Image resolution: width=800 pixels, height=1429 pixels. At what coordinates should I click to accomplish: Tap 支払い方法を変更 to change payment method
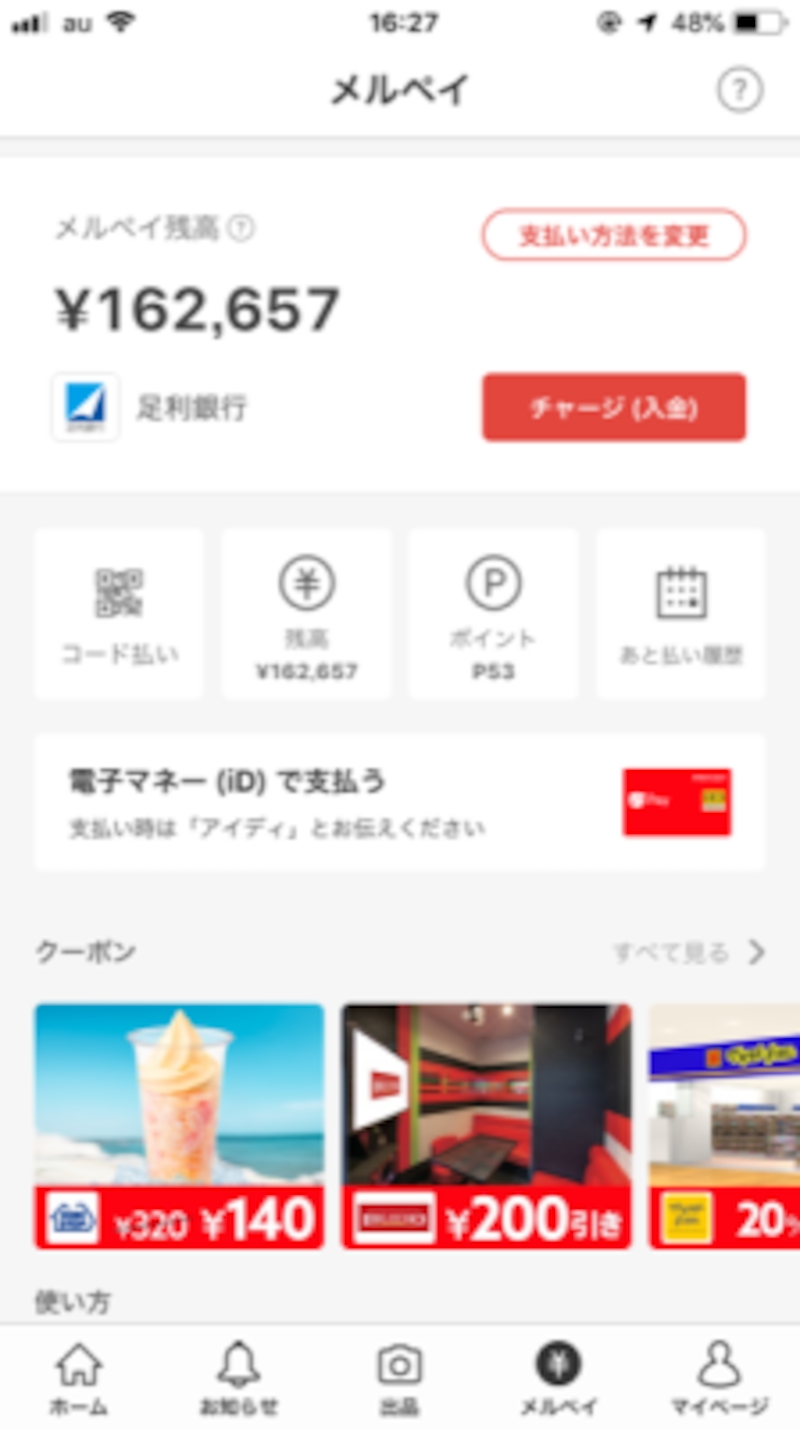pos(613,236)
